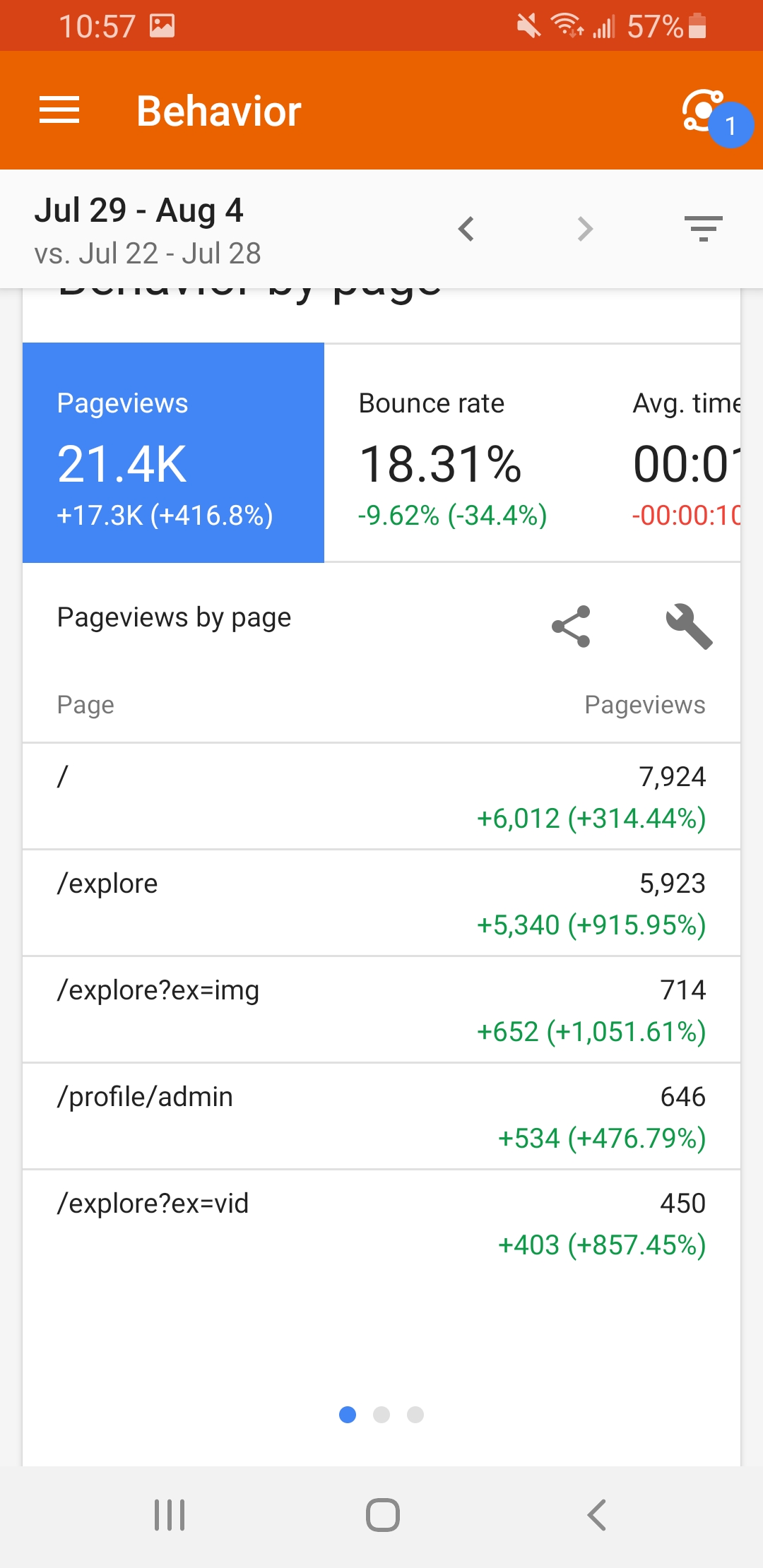Go to the previous date range
Viewport: 763px width, 1568px height.
(466, 229)
